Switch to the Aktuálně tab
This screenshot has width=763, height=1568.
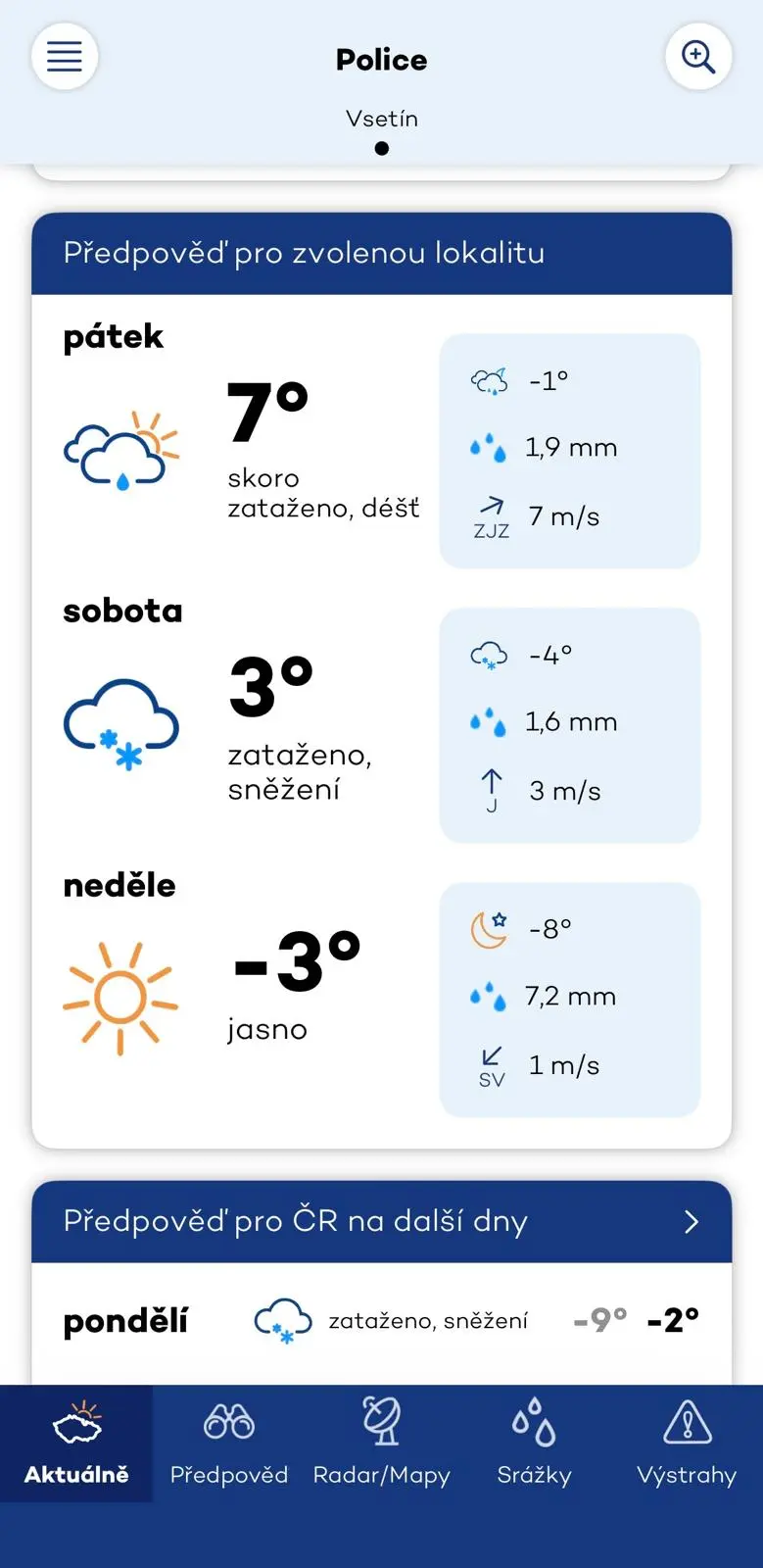[x=76, y=1443]
